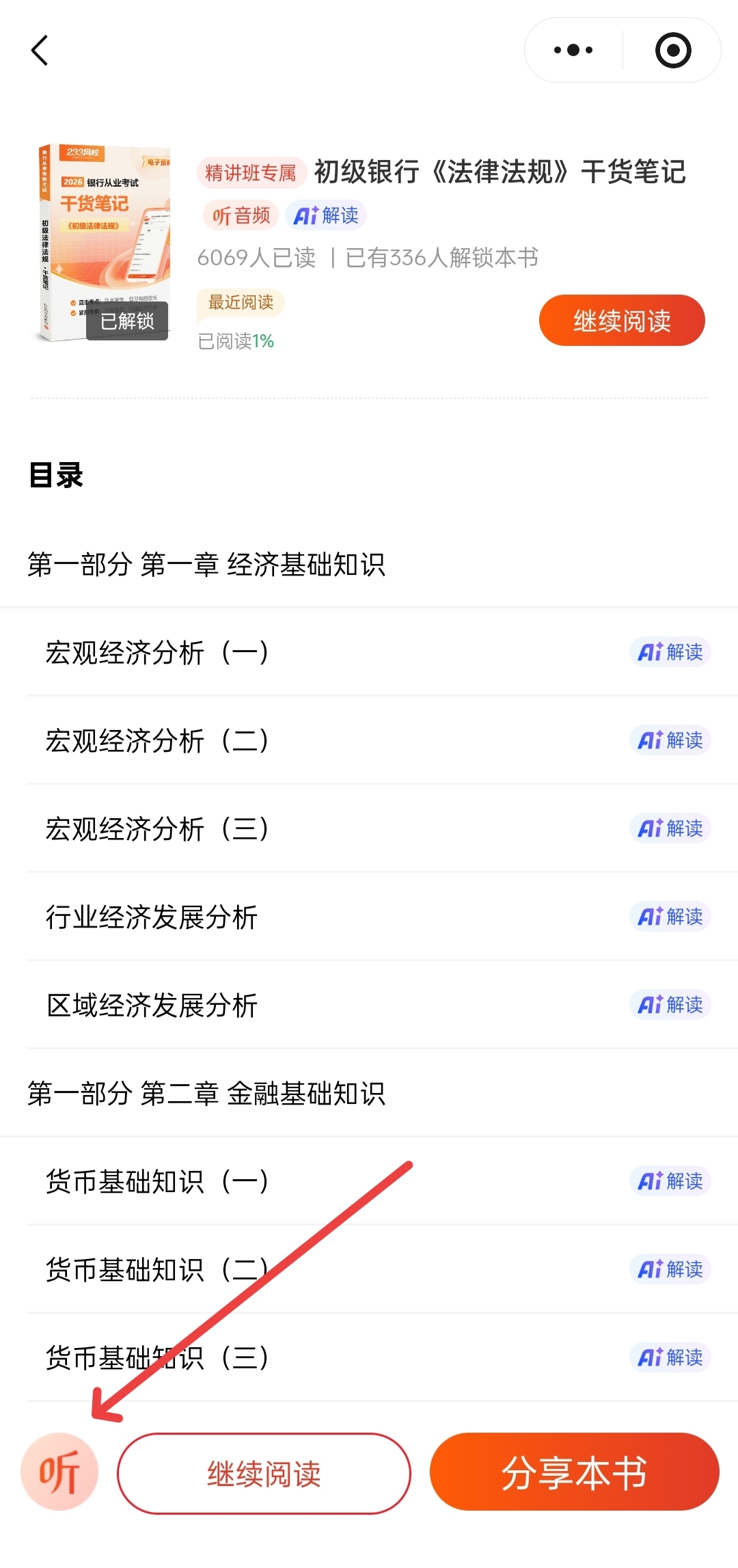Open chapter 行业经济发展分析

pos(152,917)
